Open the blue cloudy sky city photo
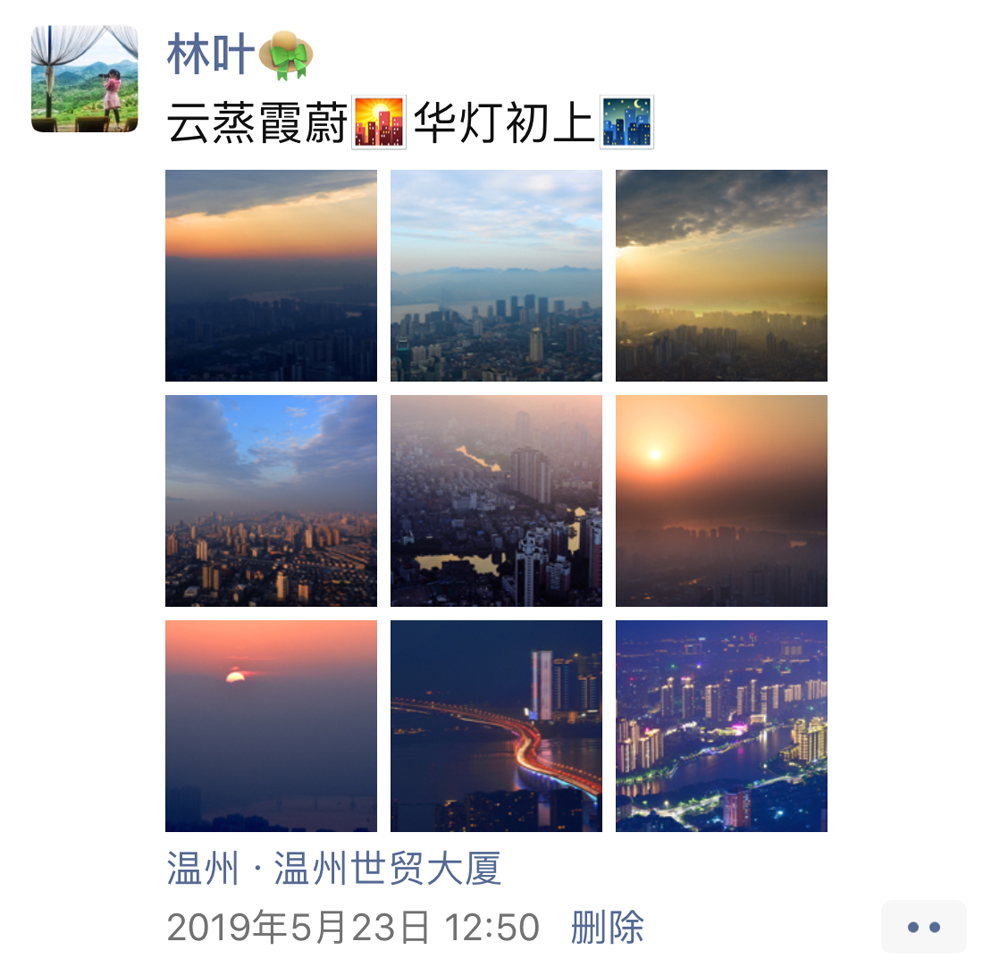1000x967 pixels. click(271, 501)
